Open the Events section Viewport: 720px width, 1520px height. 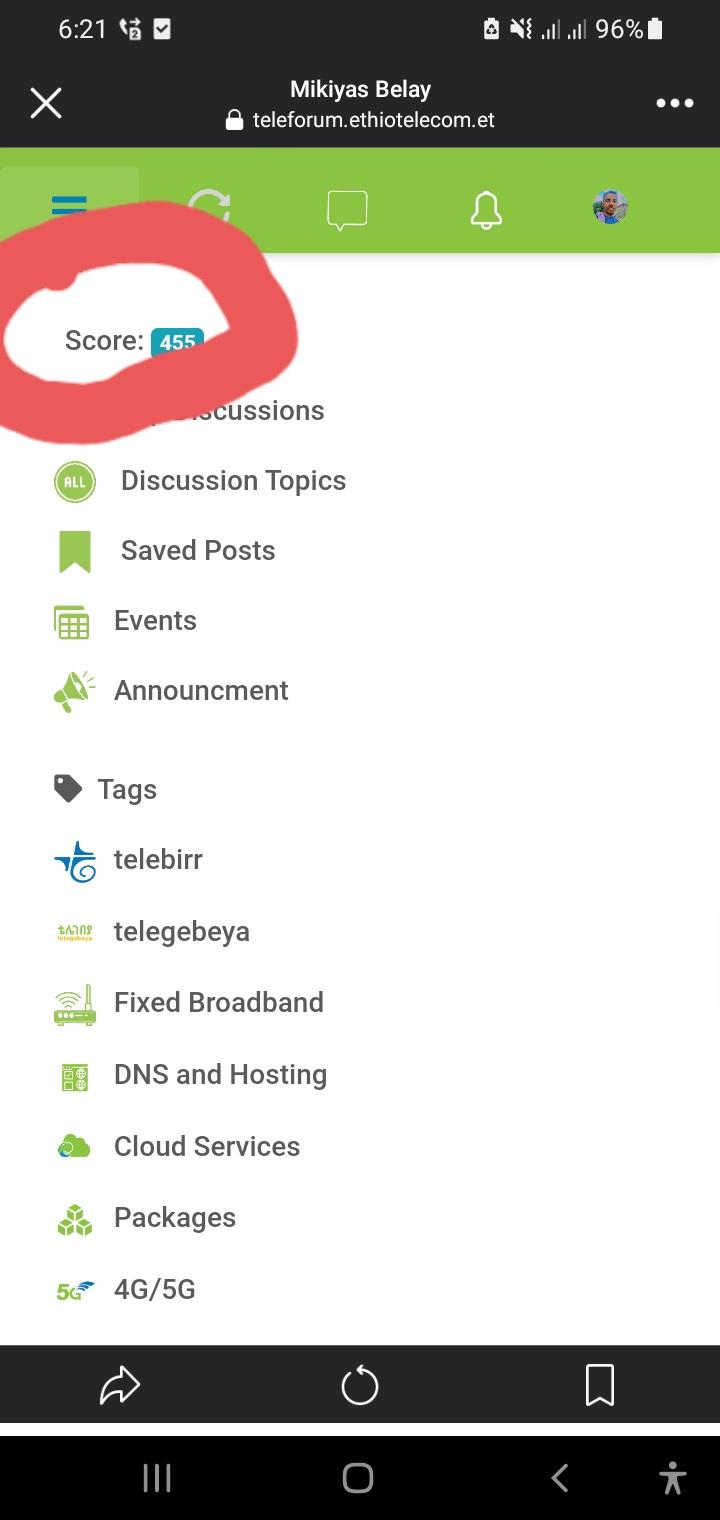tap(125, 621)
